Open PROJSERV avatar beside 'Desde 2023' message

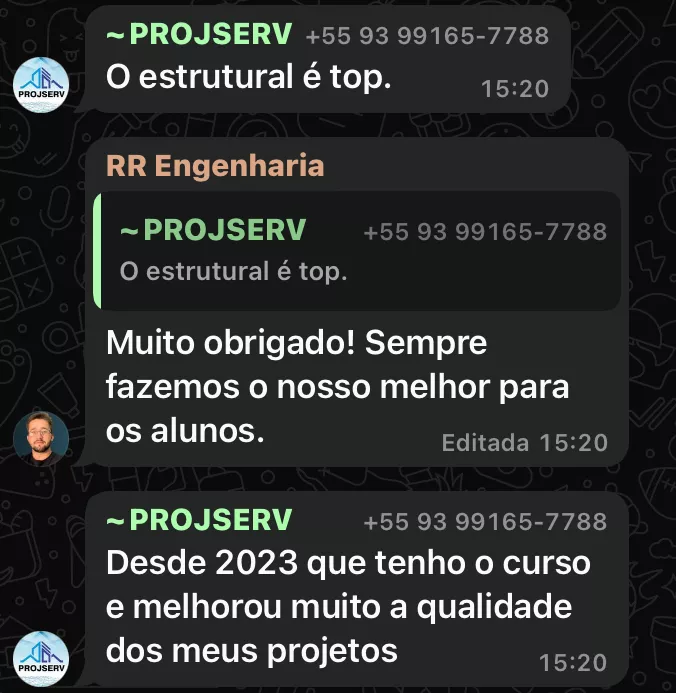41,658
